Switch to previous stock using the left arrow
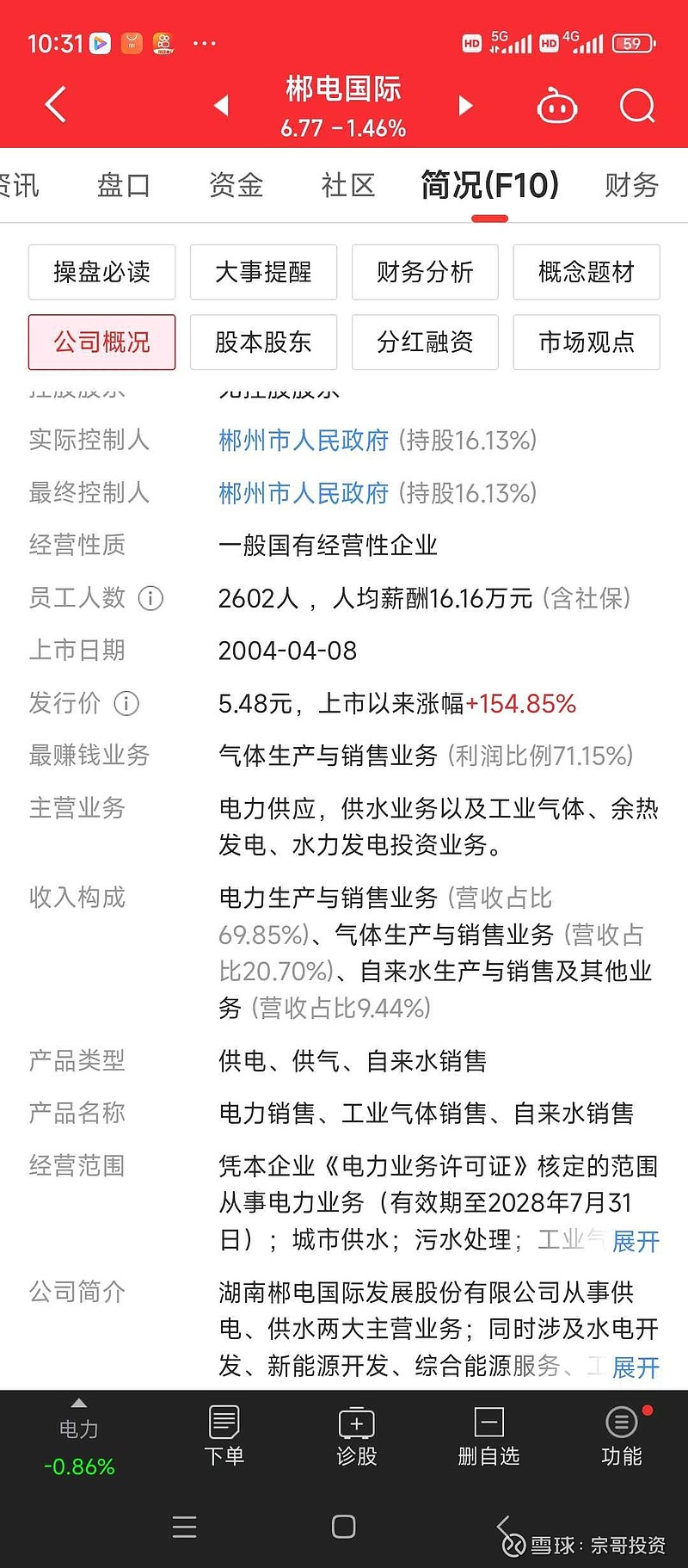Image resolution: width=688 pixels, height=1568 pixels. tap(221, 104)
